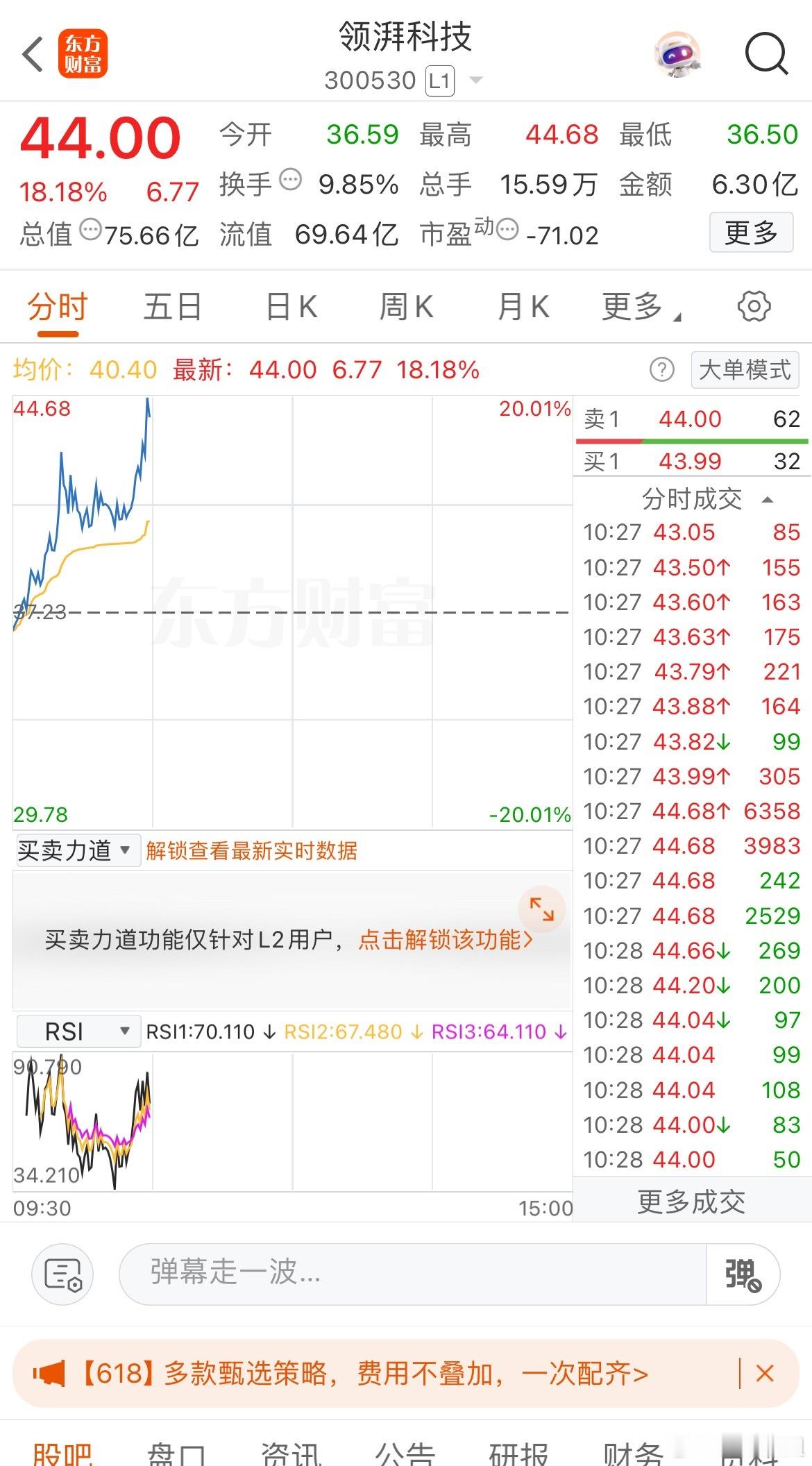Image resolution: width=812 pixels, height=1466 pixels.
Task: Open the 买卖力道 indicator dropdown
Action: (x=75, y=850)
